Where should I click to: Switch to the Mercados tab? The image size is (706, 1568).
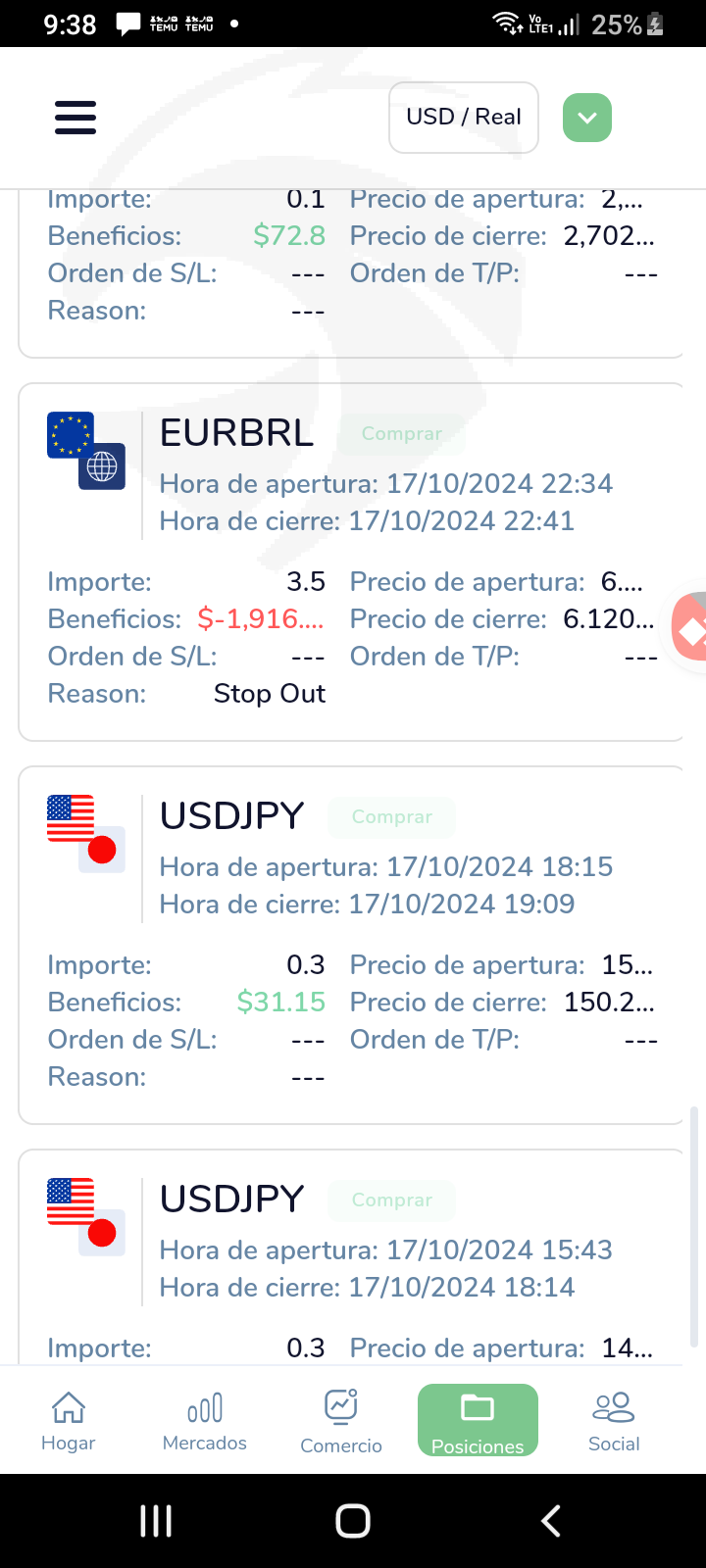(205, 1420)
